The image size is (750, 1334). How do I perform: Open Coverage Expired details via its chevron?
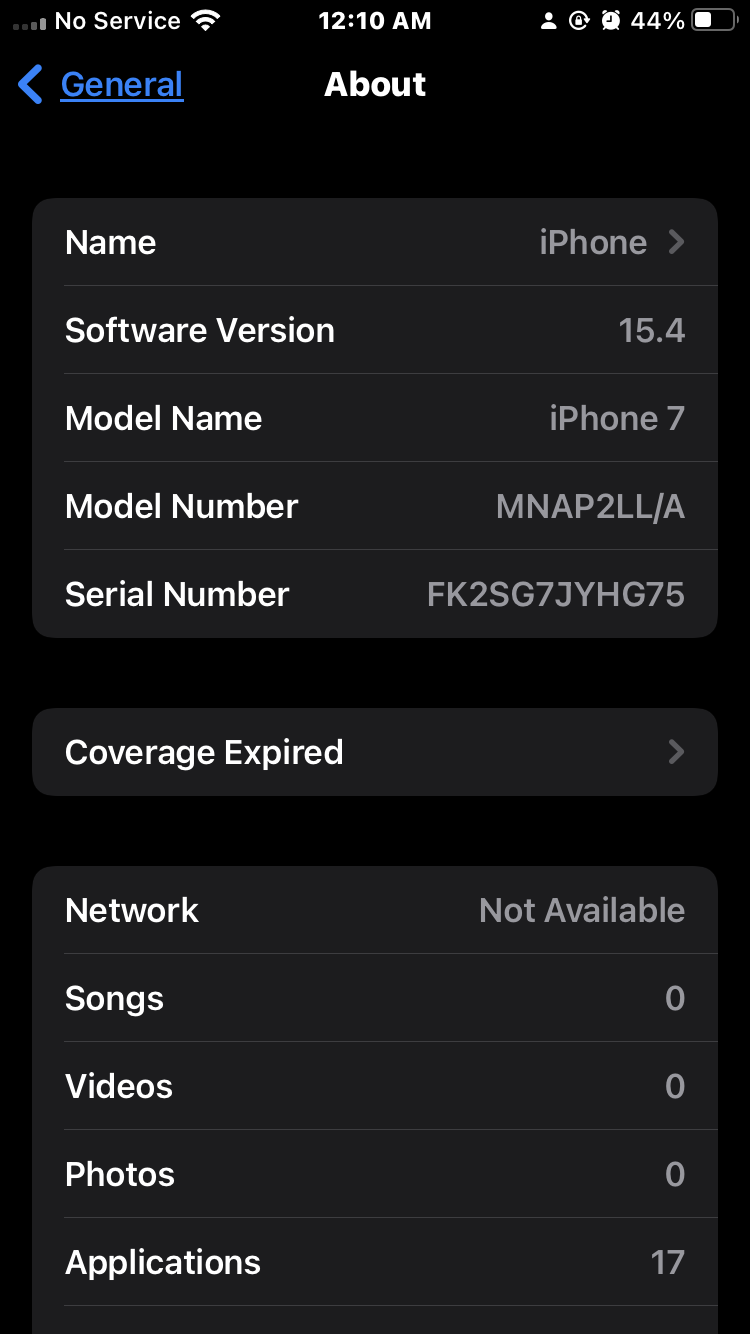point(675,751)
